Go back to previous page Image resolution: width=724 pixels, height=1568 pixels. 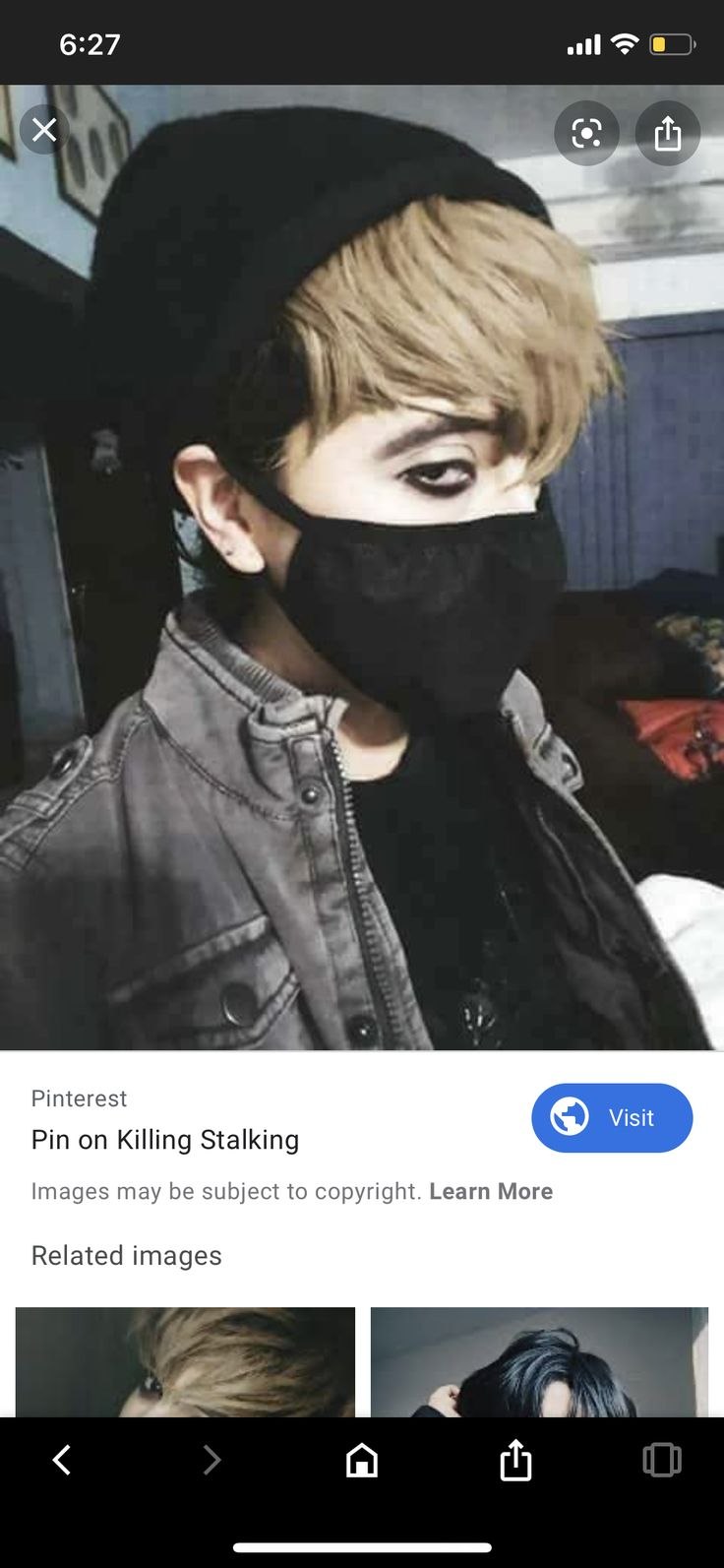[62, 1459]
